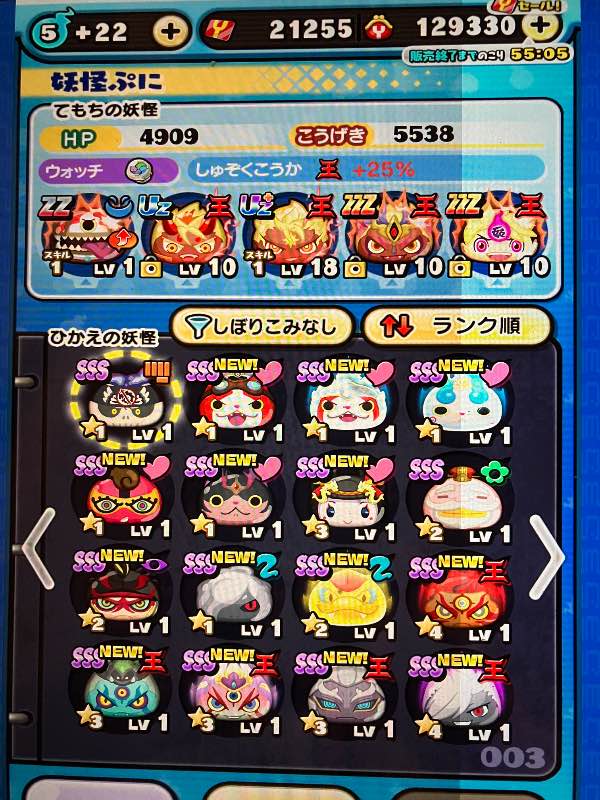This screenshot has height=800, width=600.
Task: Open the watch icon setting
Action: (139, 170)
